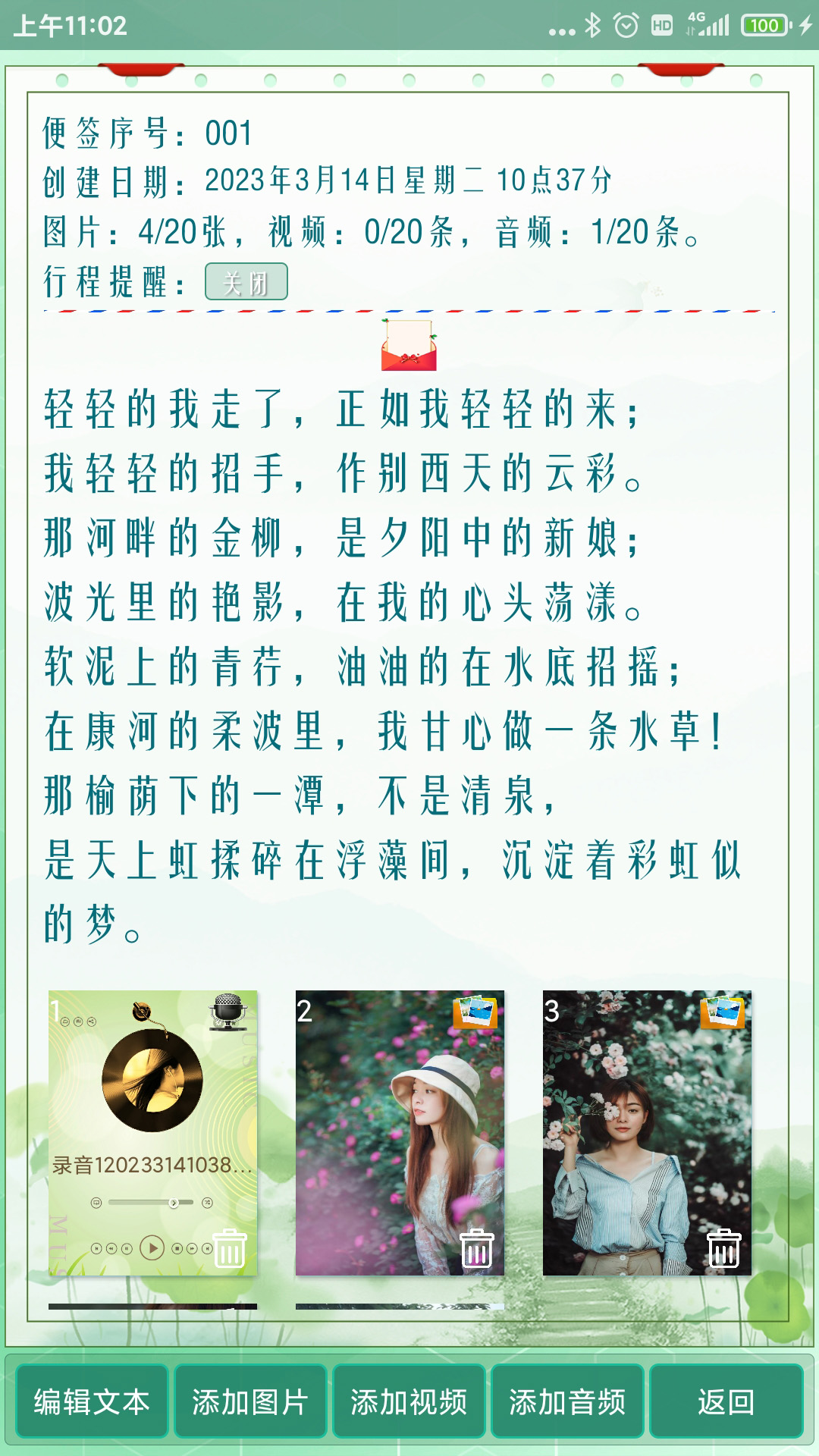Delete photo attachment 3 with trash icon
This screenshot has width=819, height=1456.
pos(723,1249)
